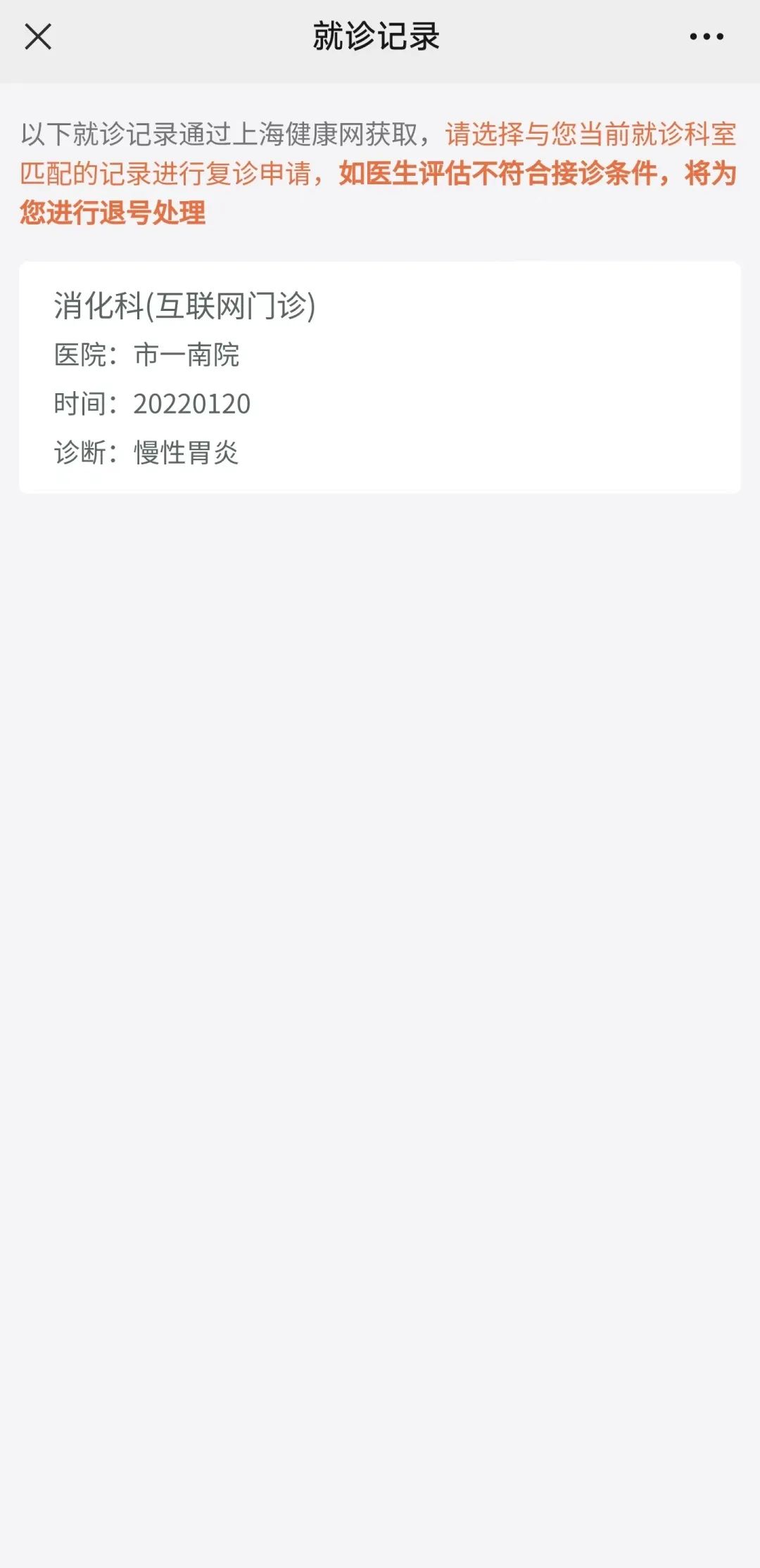The image size is (760, 1568).
Task: Open the three-dot more options menu
Action: [706, 37]
